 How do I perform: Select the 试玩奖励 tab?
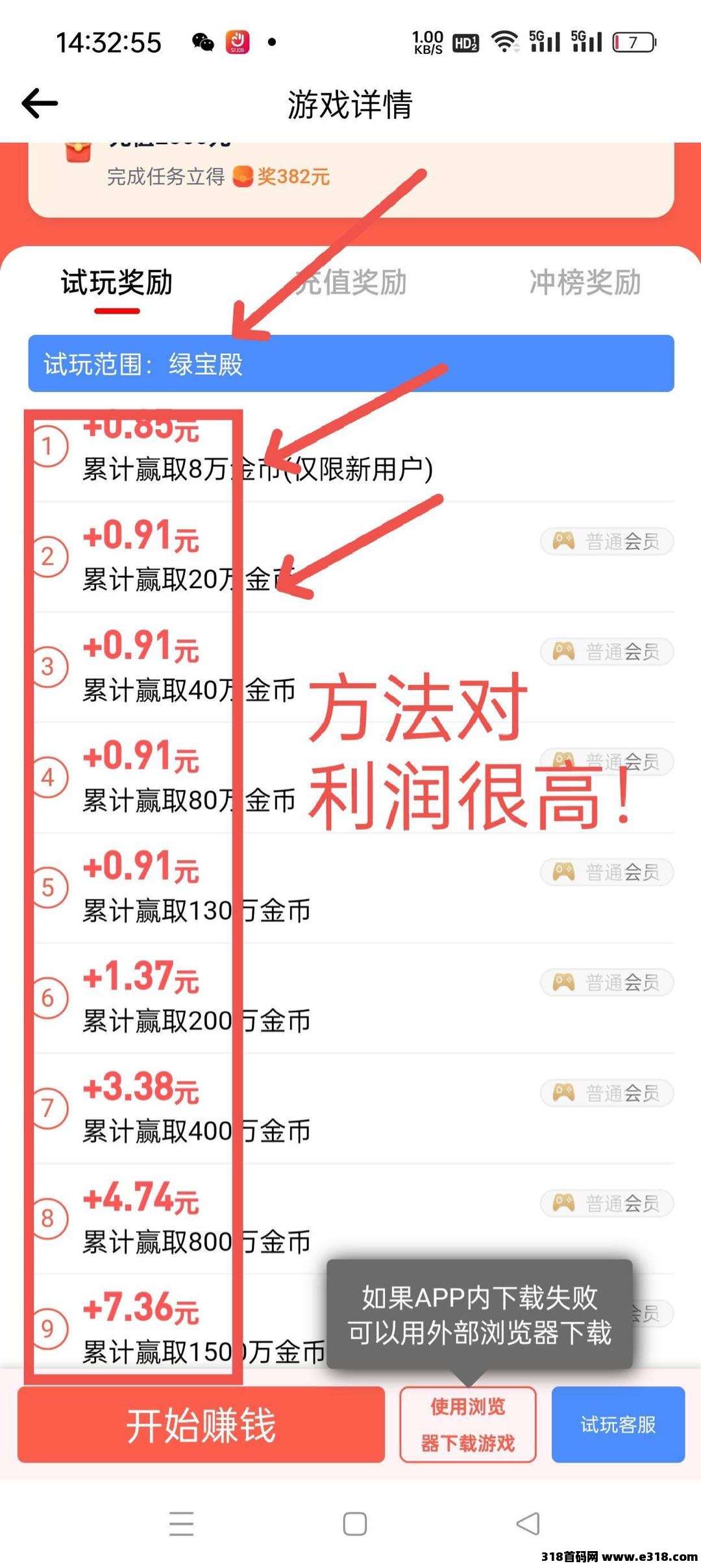pos(117,282)
